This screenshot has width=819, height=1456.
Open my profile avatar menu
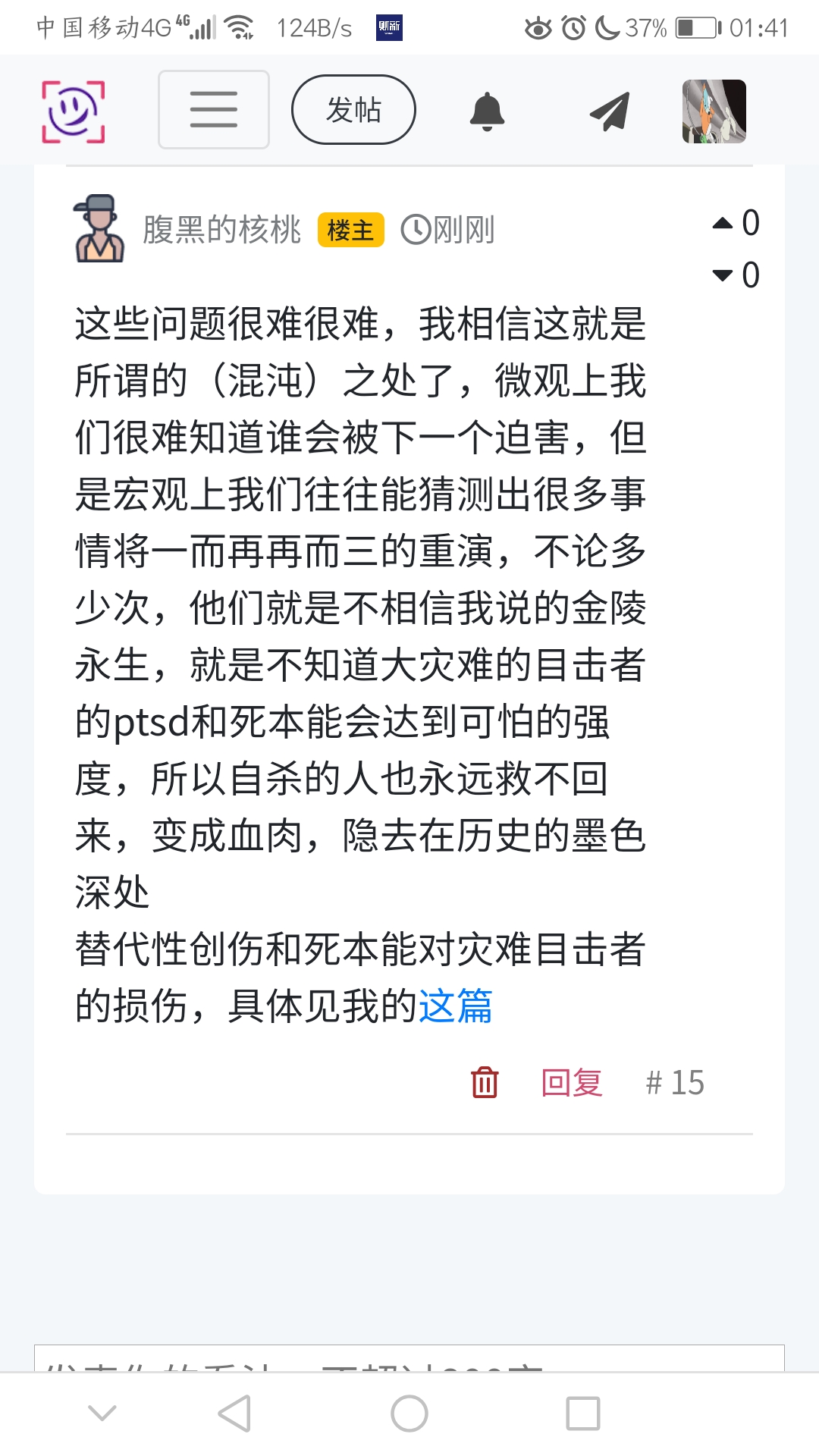[714, 111]
